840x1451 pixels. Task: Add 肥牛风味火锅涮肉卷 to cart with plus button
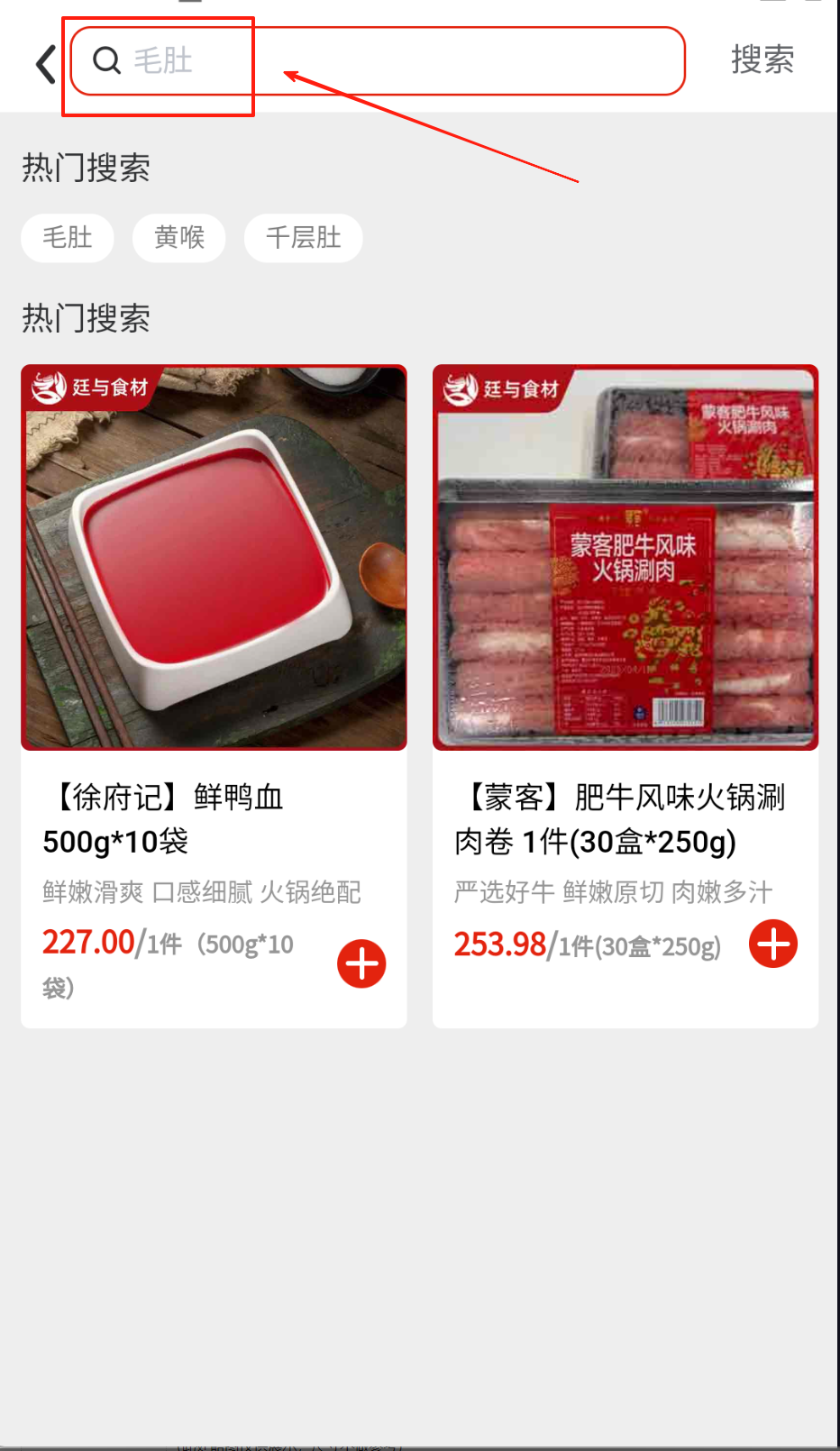click(773, 944)
